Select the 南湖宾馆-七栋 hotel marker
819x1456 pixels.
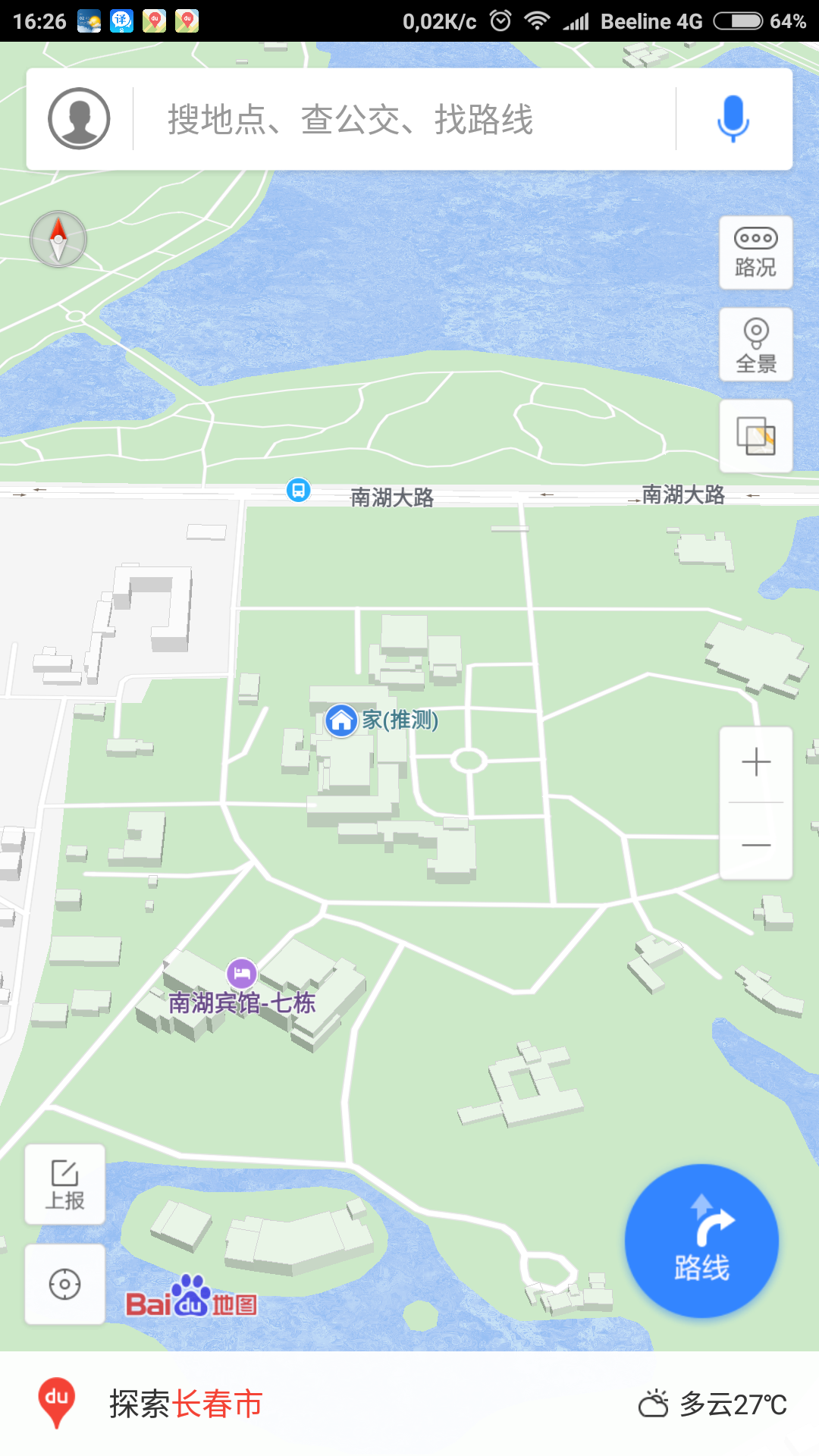coord(242,974)
